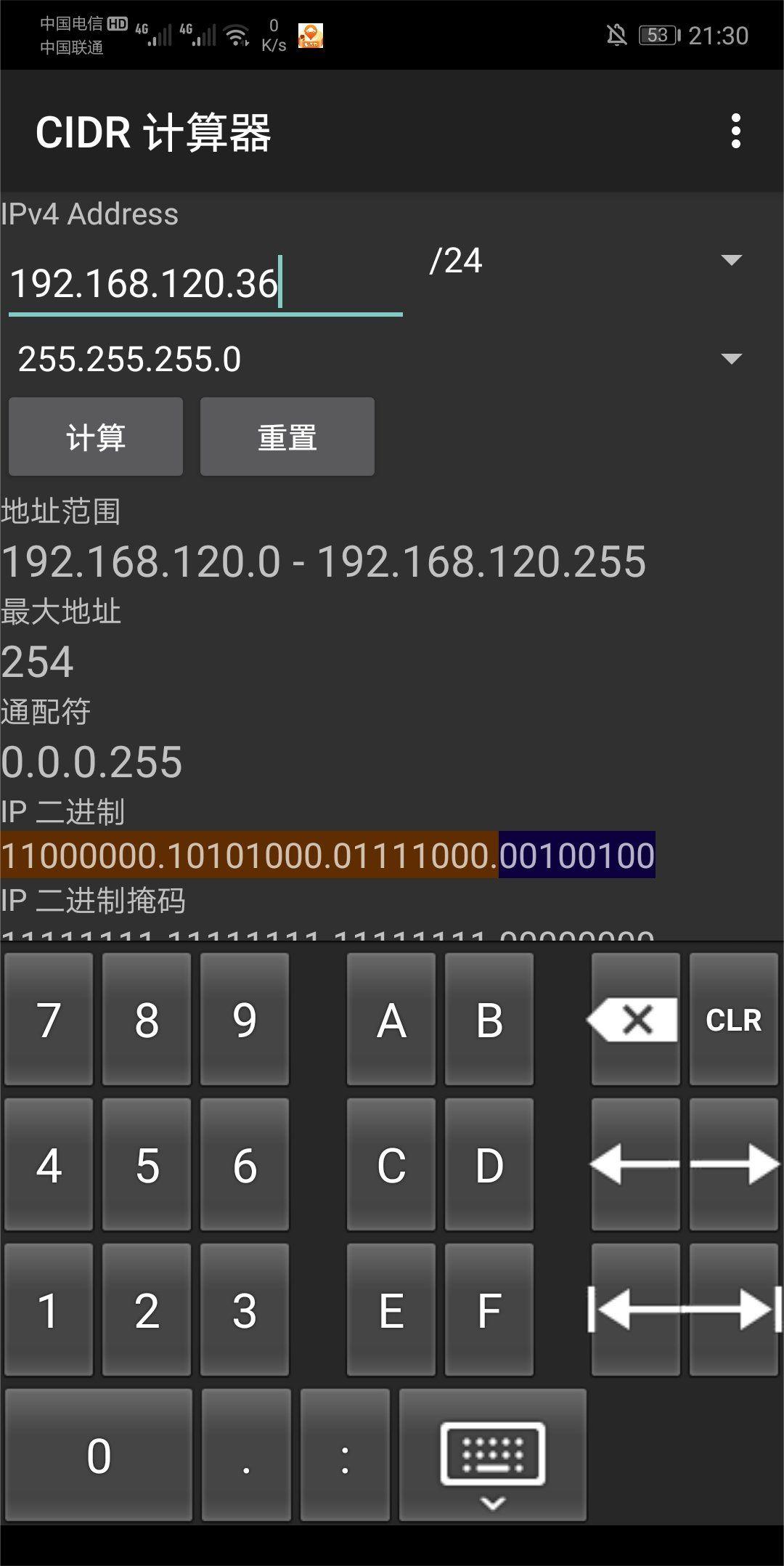Move cursor left with the left arrow key
This screenshot has width=784, height=1566.
coord(635,1165)
